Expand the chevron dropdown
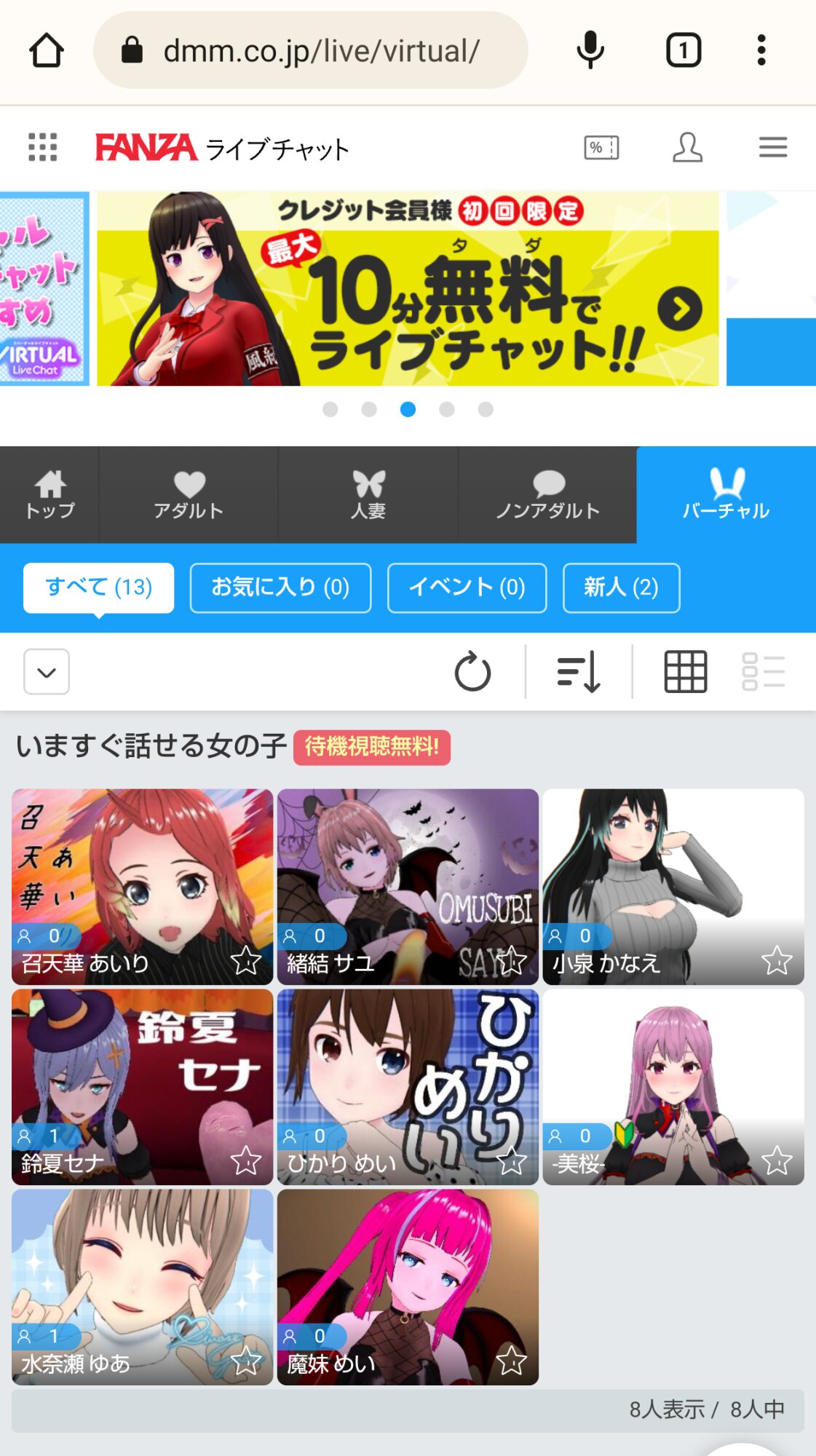Screen dimensions: 816x1456 click(47, 671)
